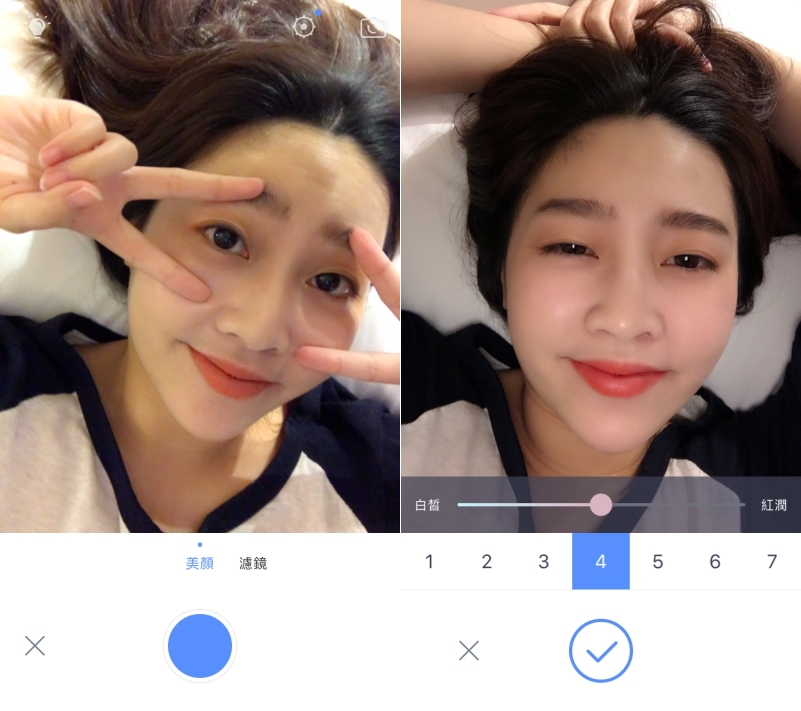Screen dimensions: 801x711
Task: Tap the light bulb icon
Action: tap(38, 27)
